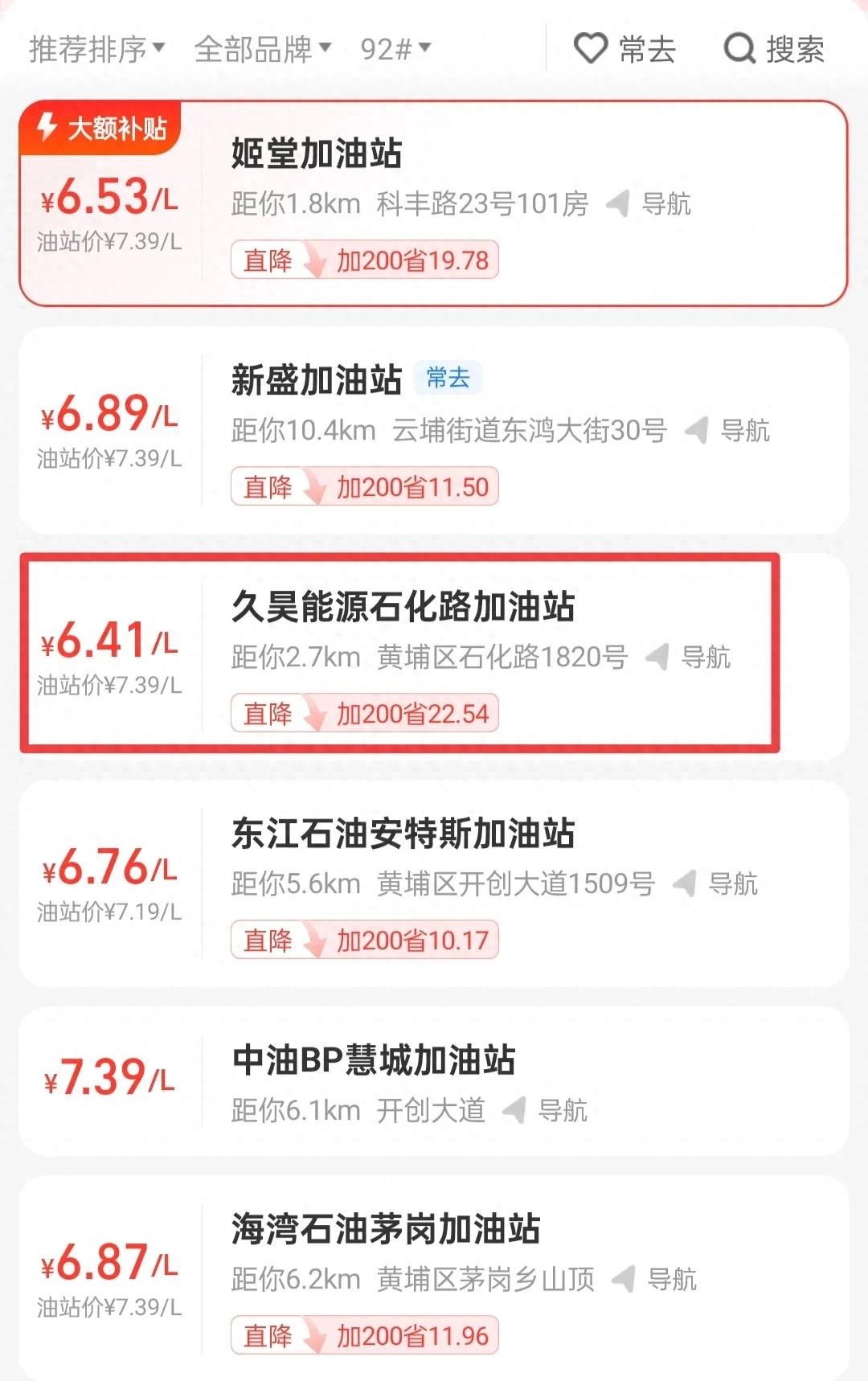The width and height of the screenshot is (868, 1381).
Task: Navigate to 海湾石油茅岗加油站
Action: tap(655, 1279)
